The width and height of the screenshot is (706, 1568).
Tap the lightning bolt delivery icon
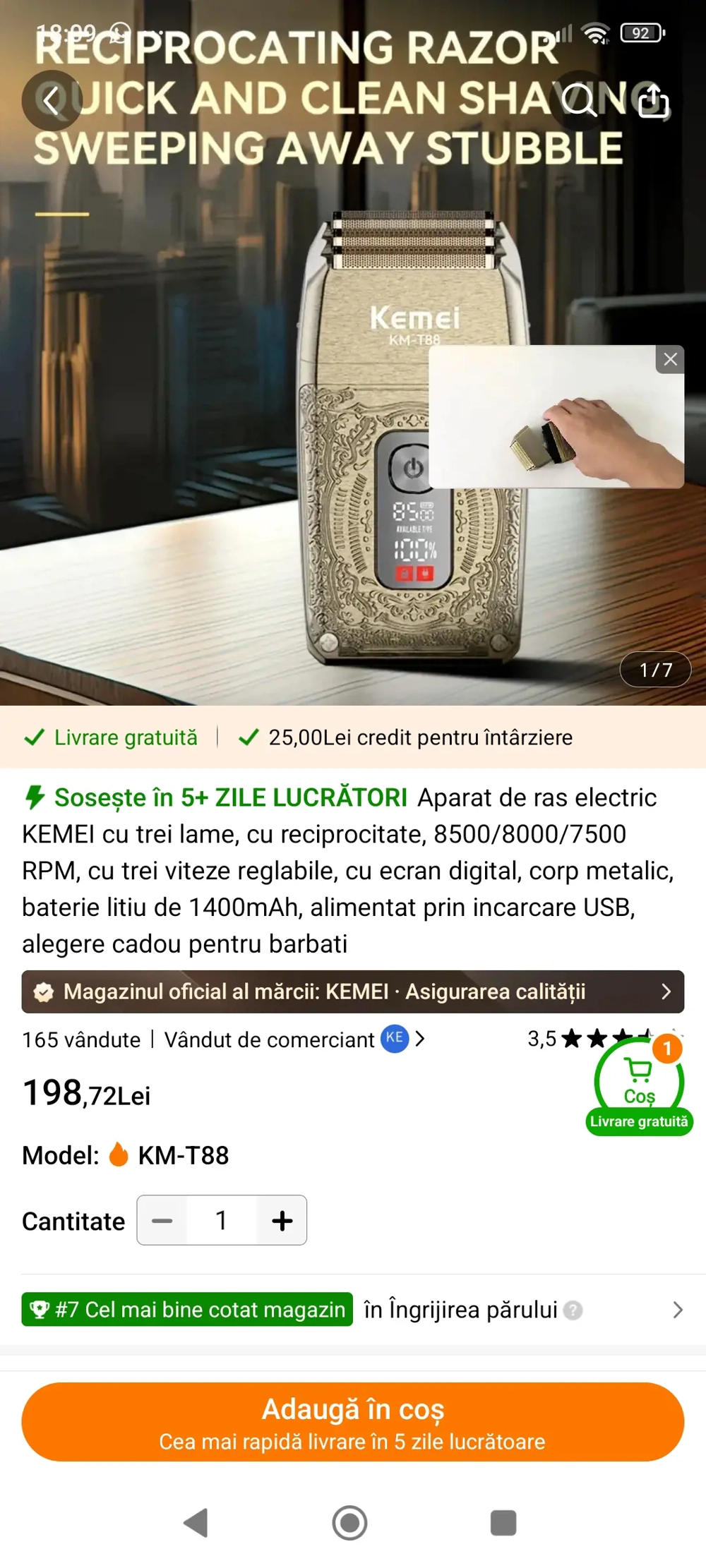coord(33,797)
